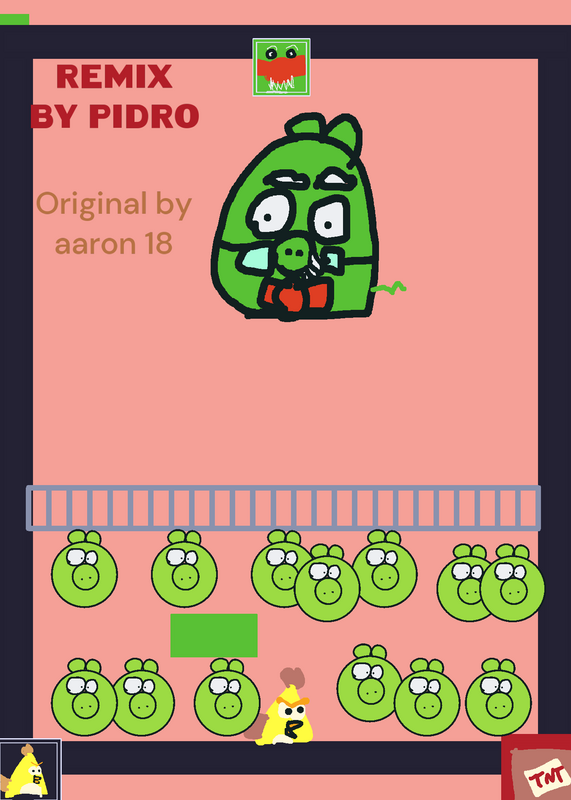571x800 pixels.
Task: Tap the TNT box button
Action: click(536, 767)
